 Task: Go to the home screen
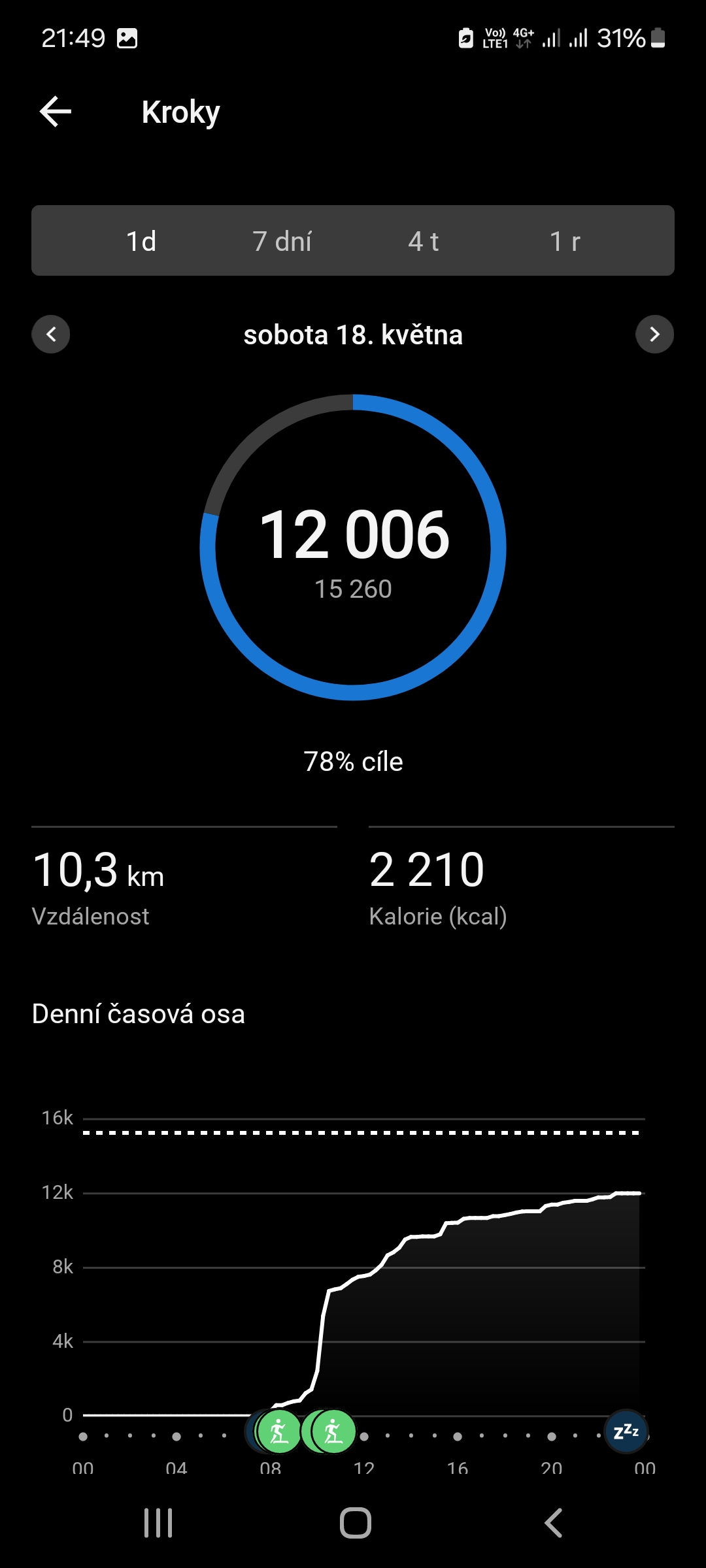(x=356, y=1523)
